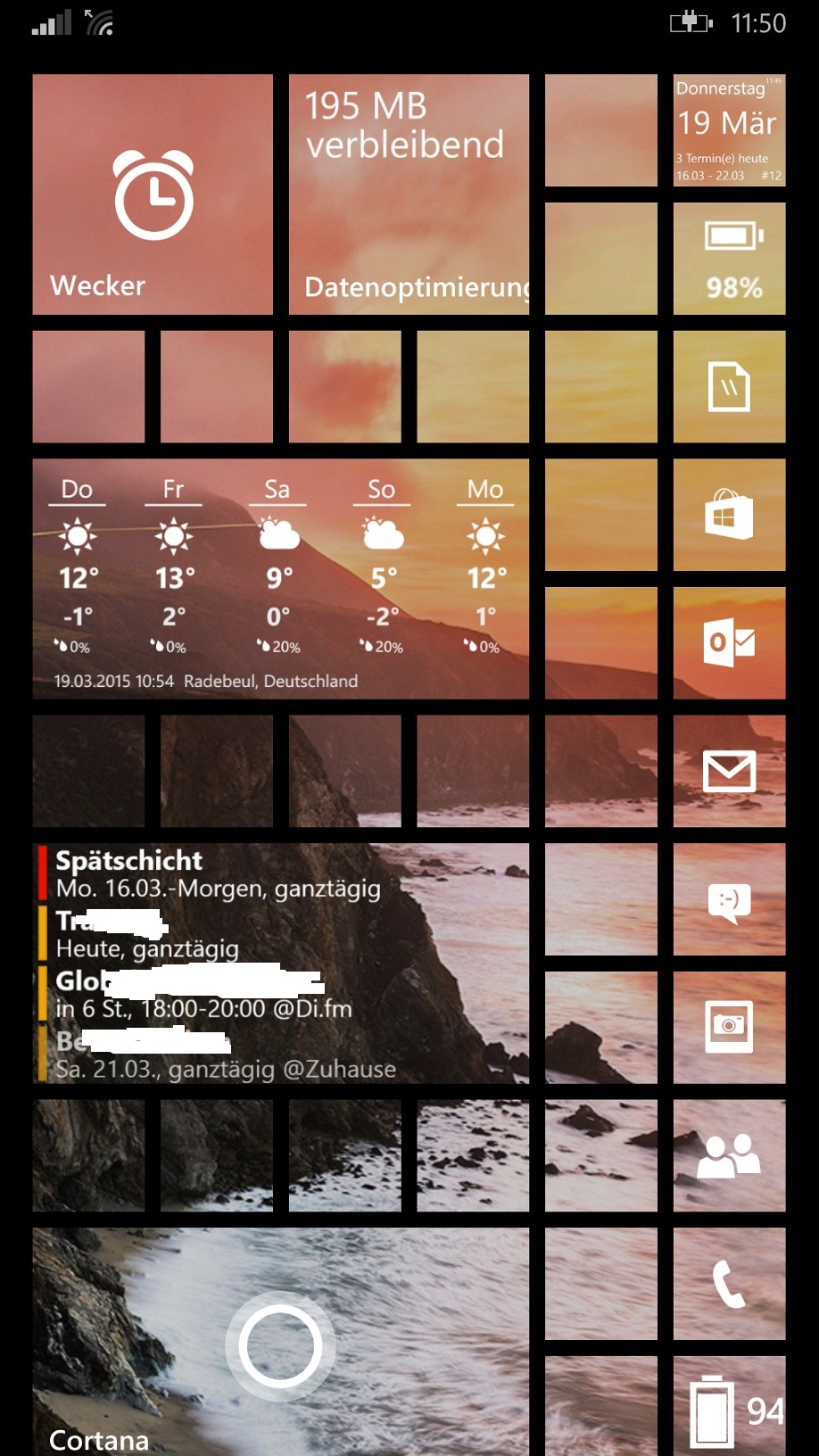The height and width of the screenshot is (1456, 819).
Task: Open the agenda tile showing Spätschicht
Action: pos(280,964)
